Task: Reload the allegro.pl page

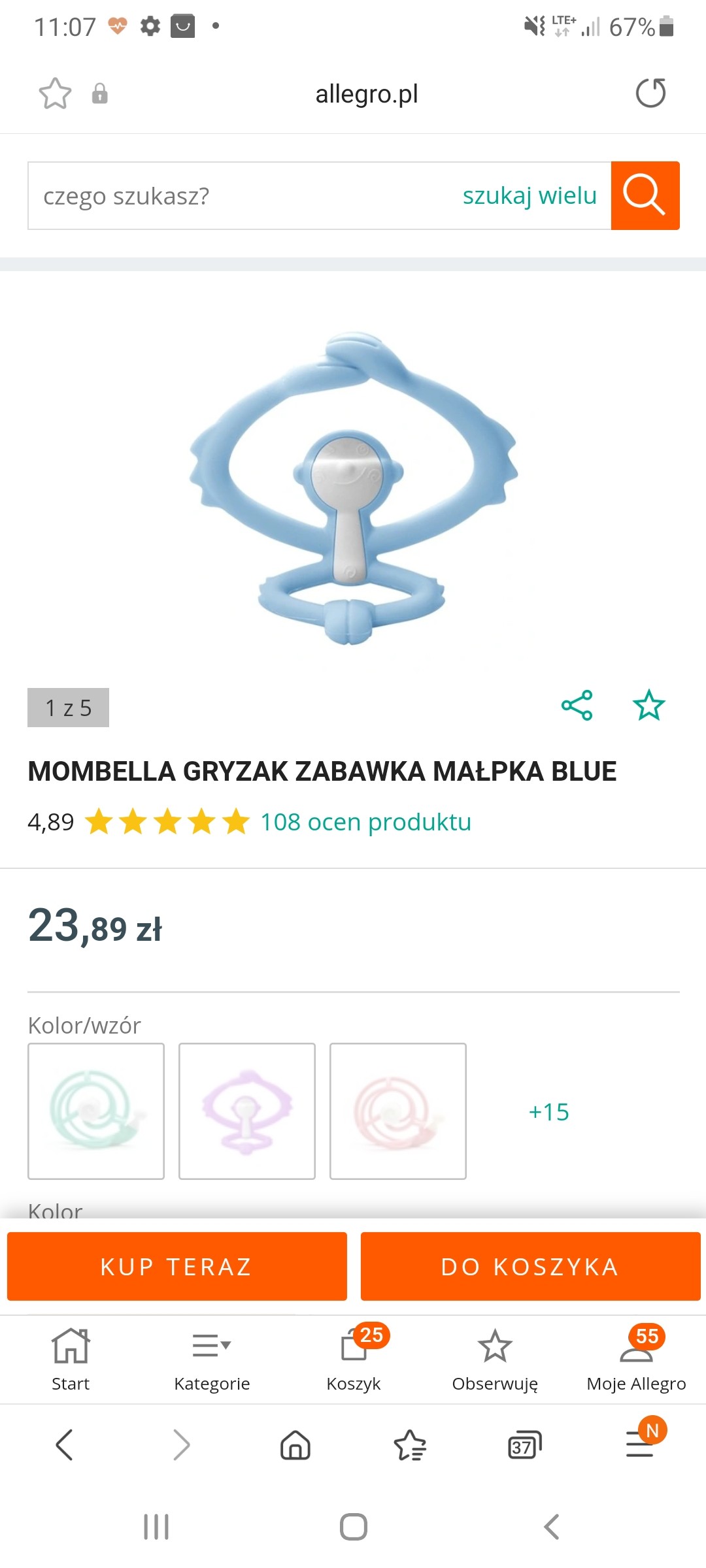Action: 650,93
